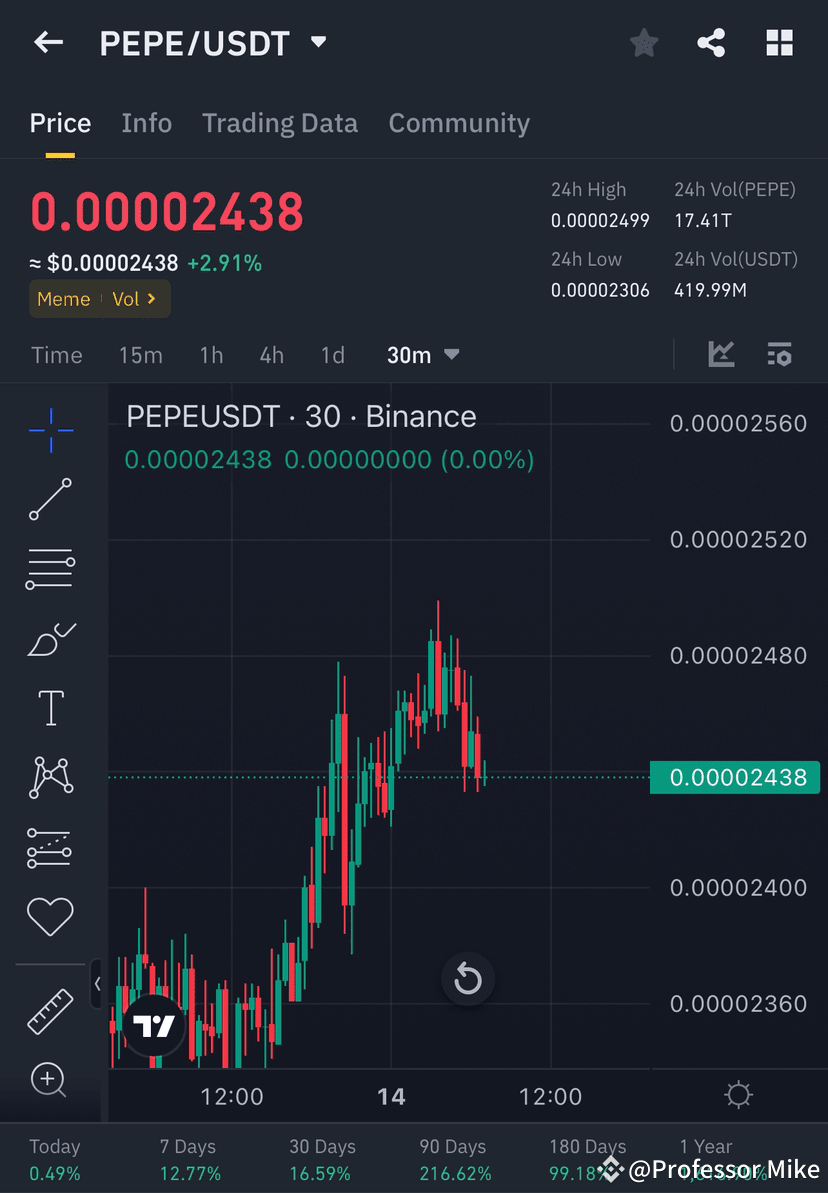This screenshot has width=828, height=1193.
Task: Select the ruler measure tool
Action: click(50, 1010)
